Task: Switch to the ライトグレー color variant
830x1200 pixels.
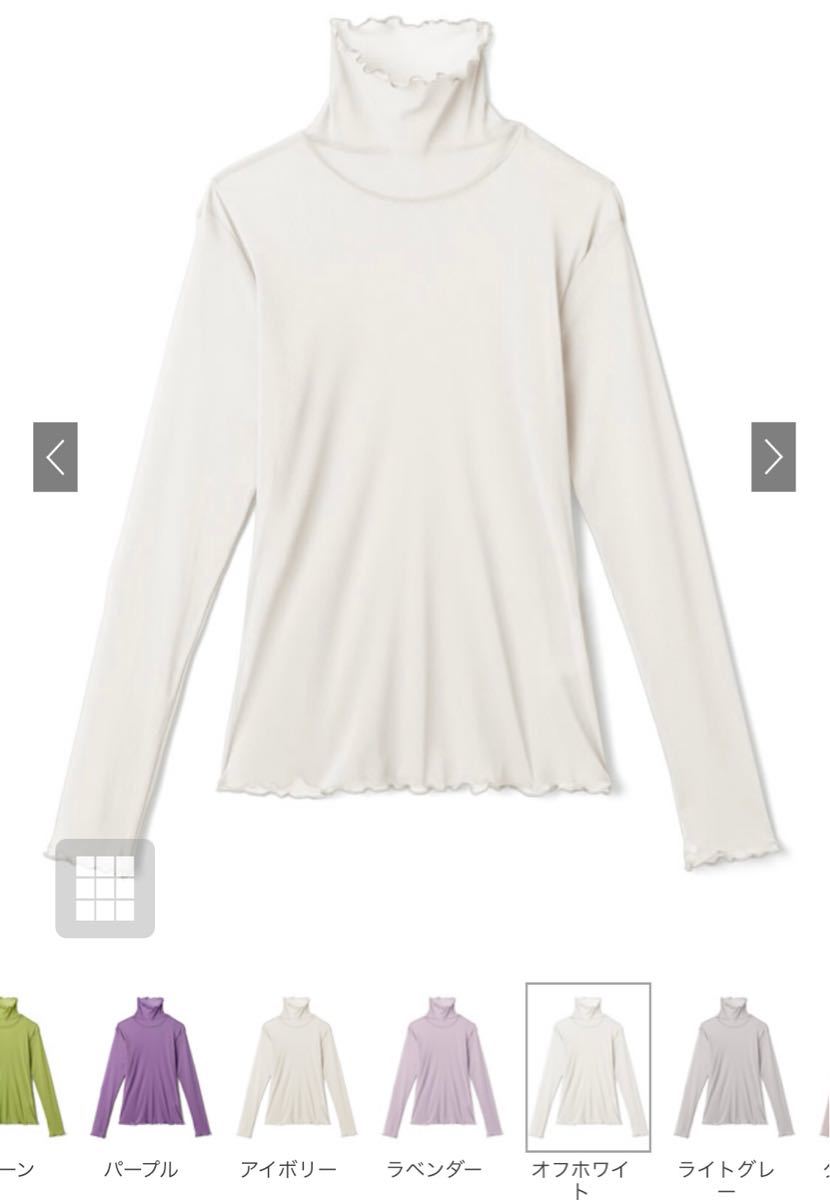Action: [x=734, y=1066]
